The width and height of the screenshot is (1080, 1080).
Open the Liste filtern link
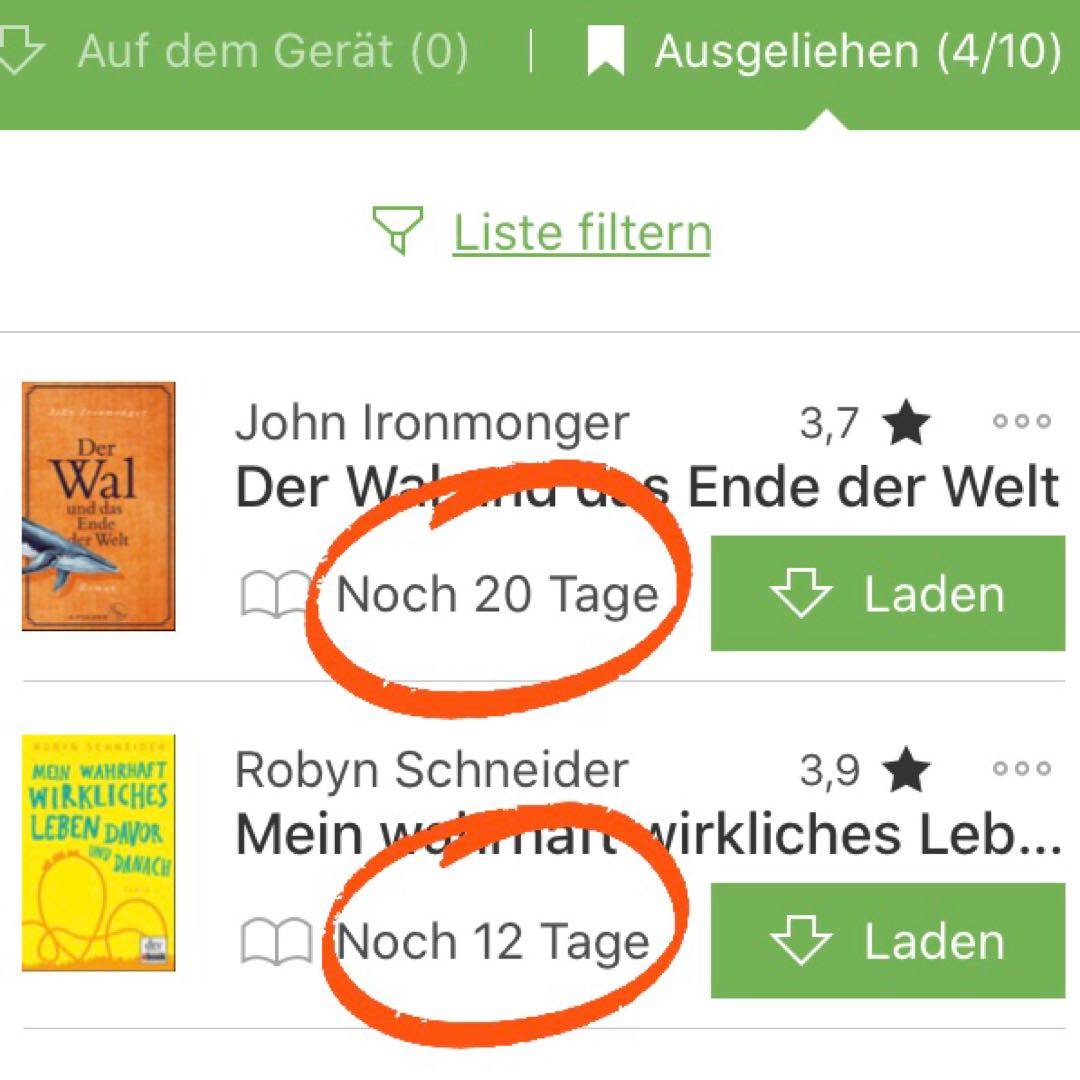[x=580, y=232]
